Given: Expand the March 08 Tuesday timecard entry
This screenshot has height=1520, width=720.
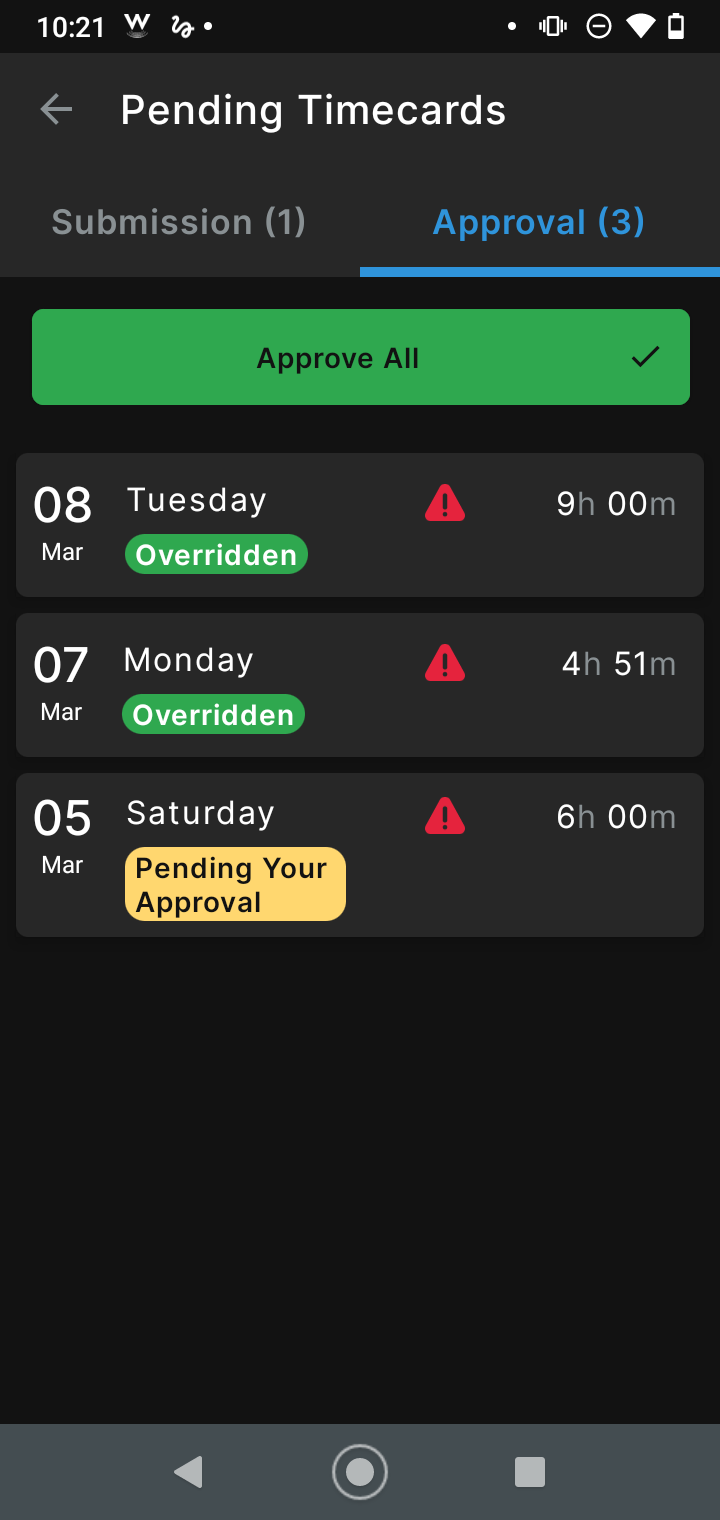Looking at the screenshot, I should point(360,524).
